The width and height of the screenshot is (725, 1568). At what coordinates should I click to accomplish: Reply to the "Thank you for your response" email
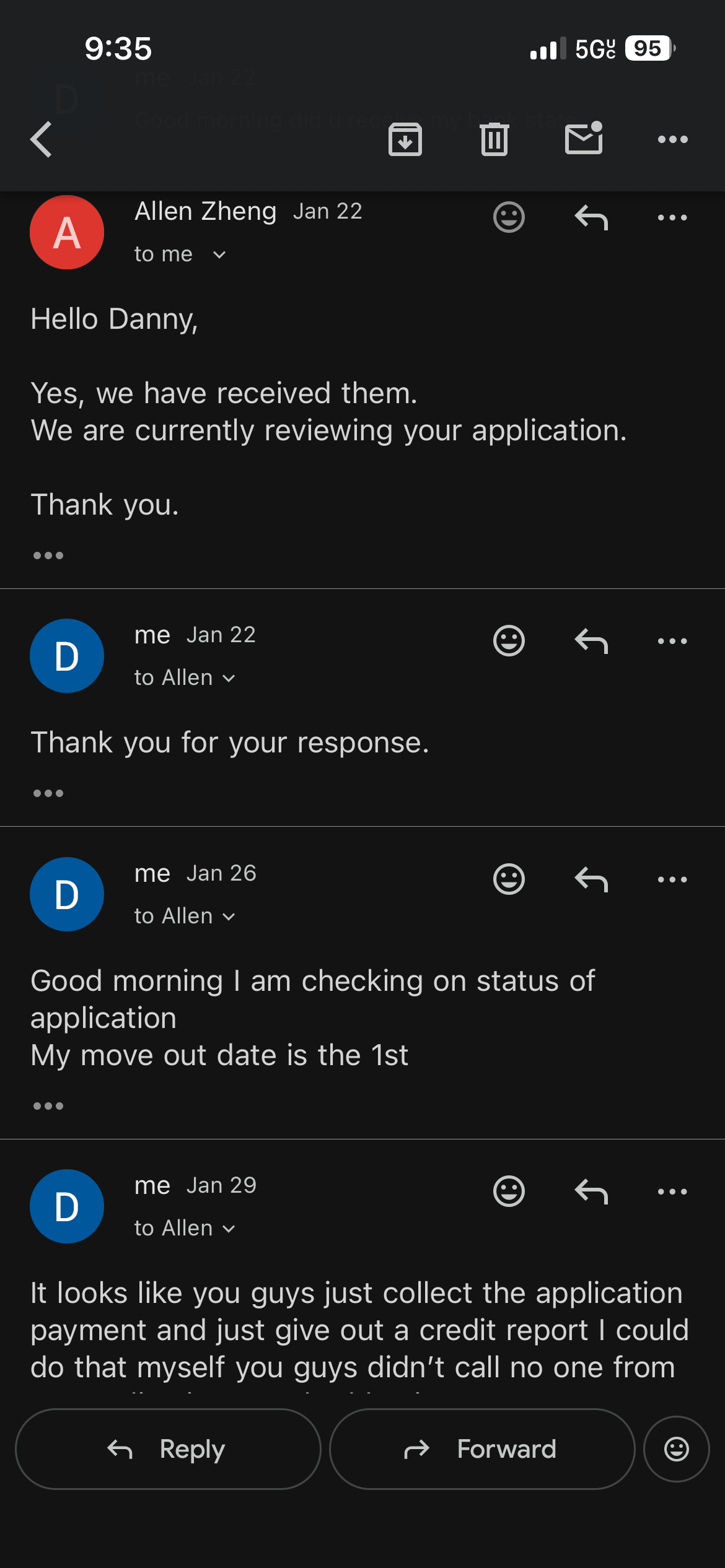point(591,641)
